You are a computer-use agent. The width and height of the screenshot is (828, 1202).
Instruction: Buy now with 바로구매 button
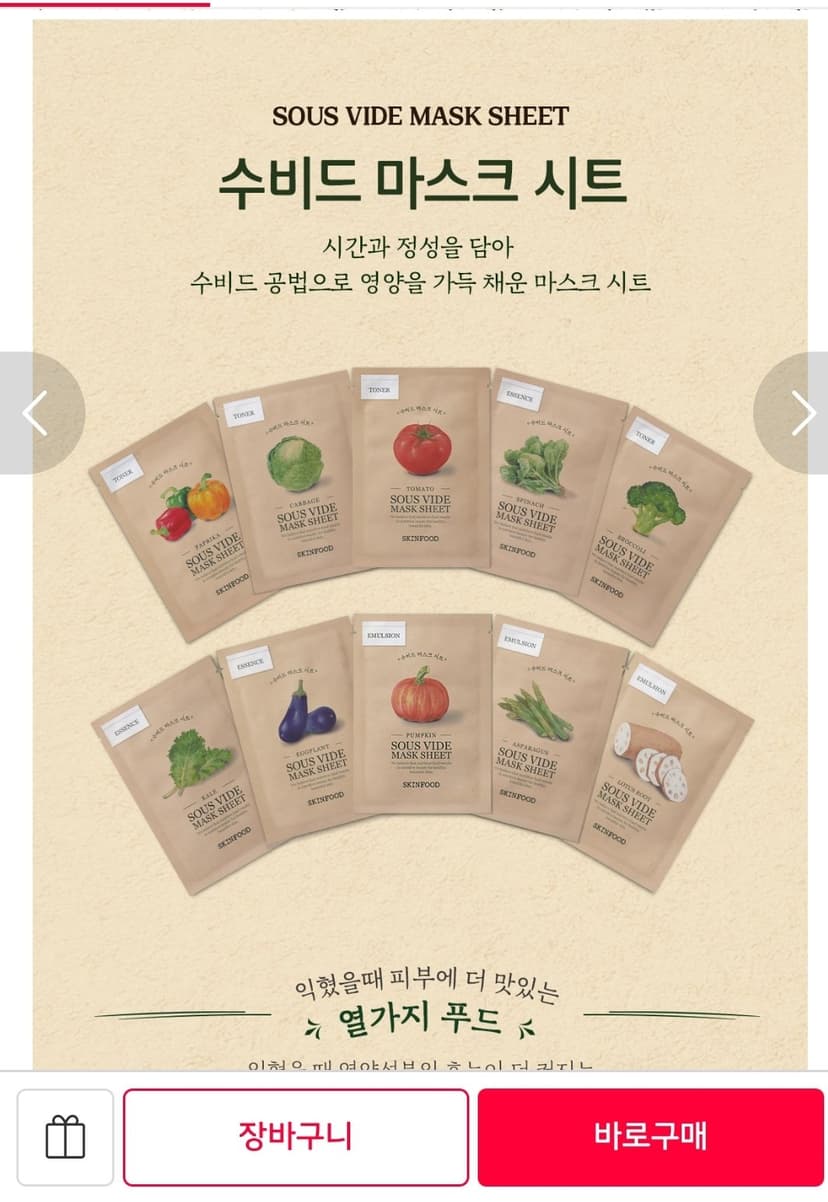click(x=651, y=1137)
